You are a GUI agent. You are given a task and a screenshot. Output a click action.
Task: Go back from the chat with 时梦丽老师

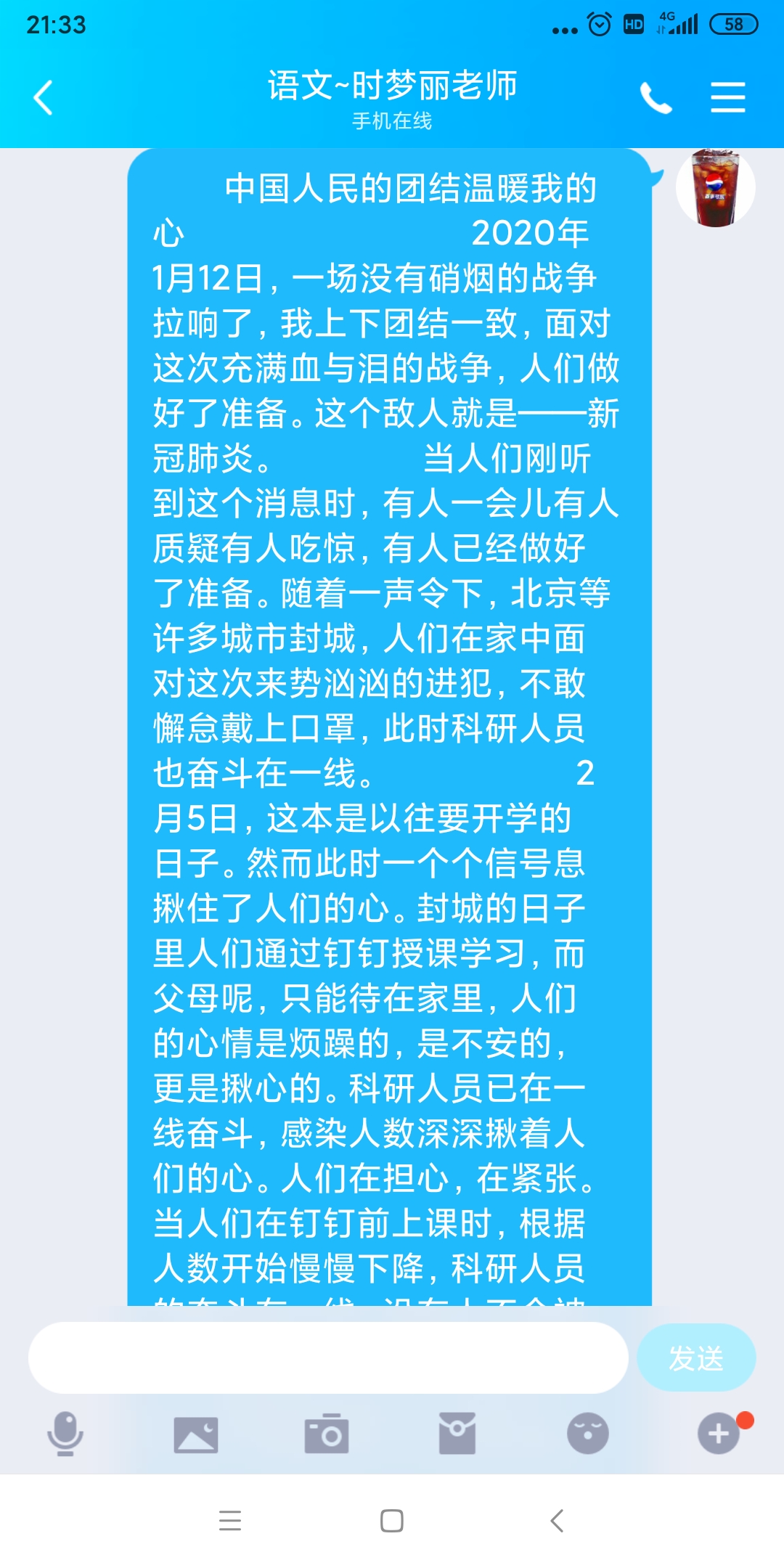44,97
